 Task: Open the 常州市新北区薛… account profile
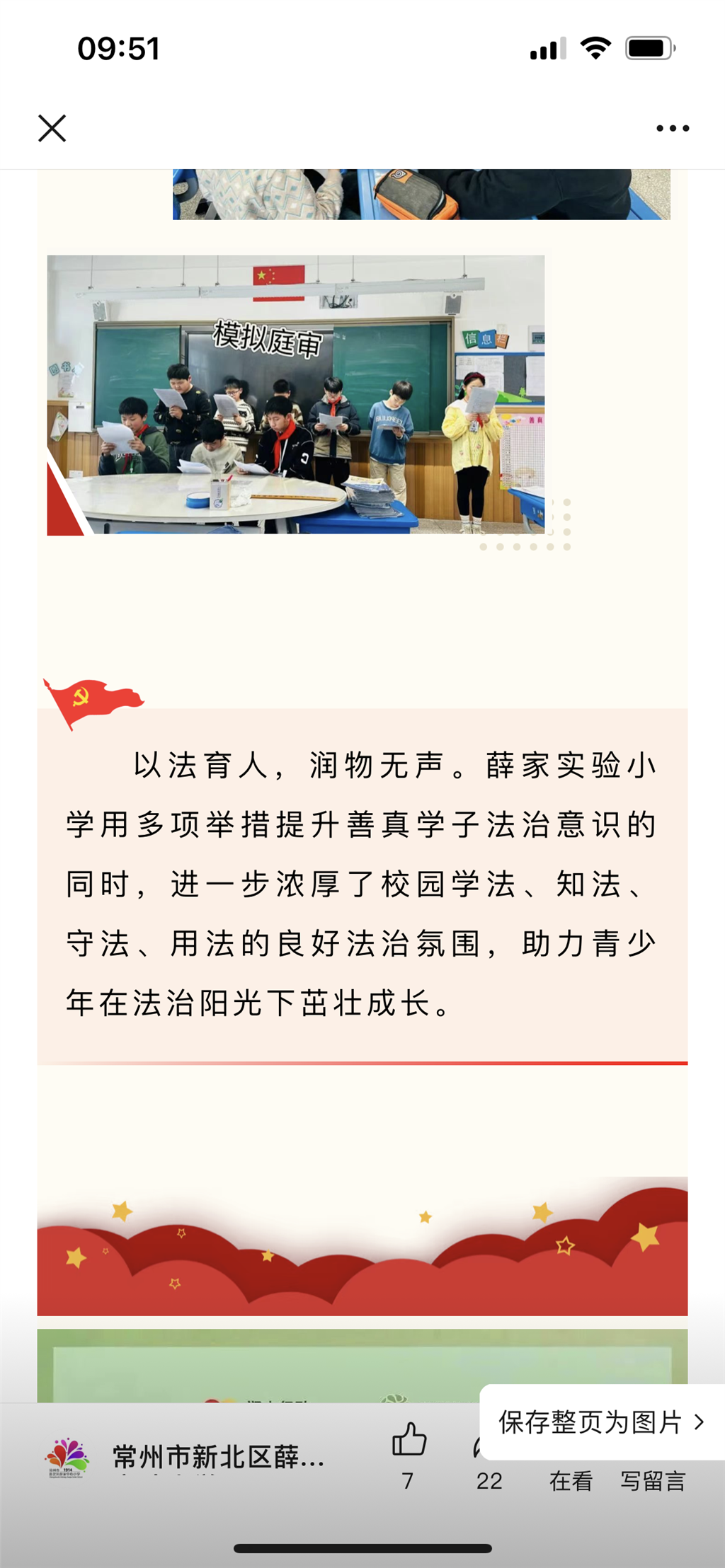(217, 1457)
